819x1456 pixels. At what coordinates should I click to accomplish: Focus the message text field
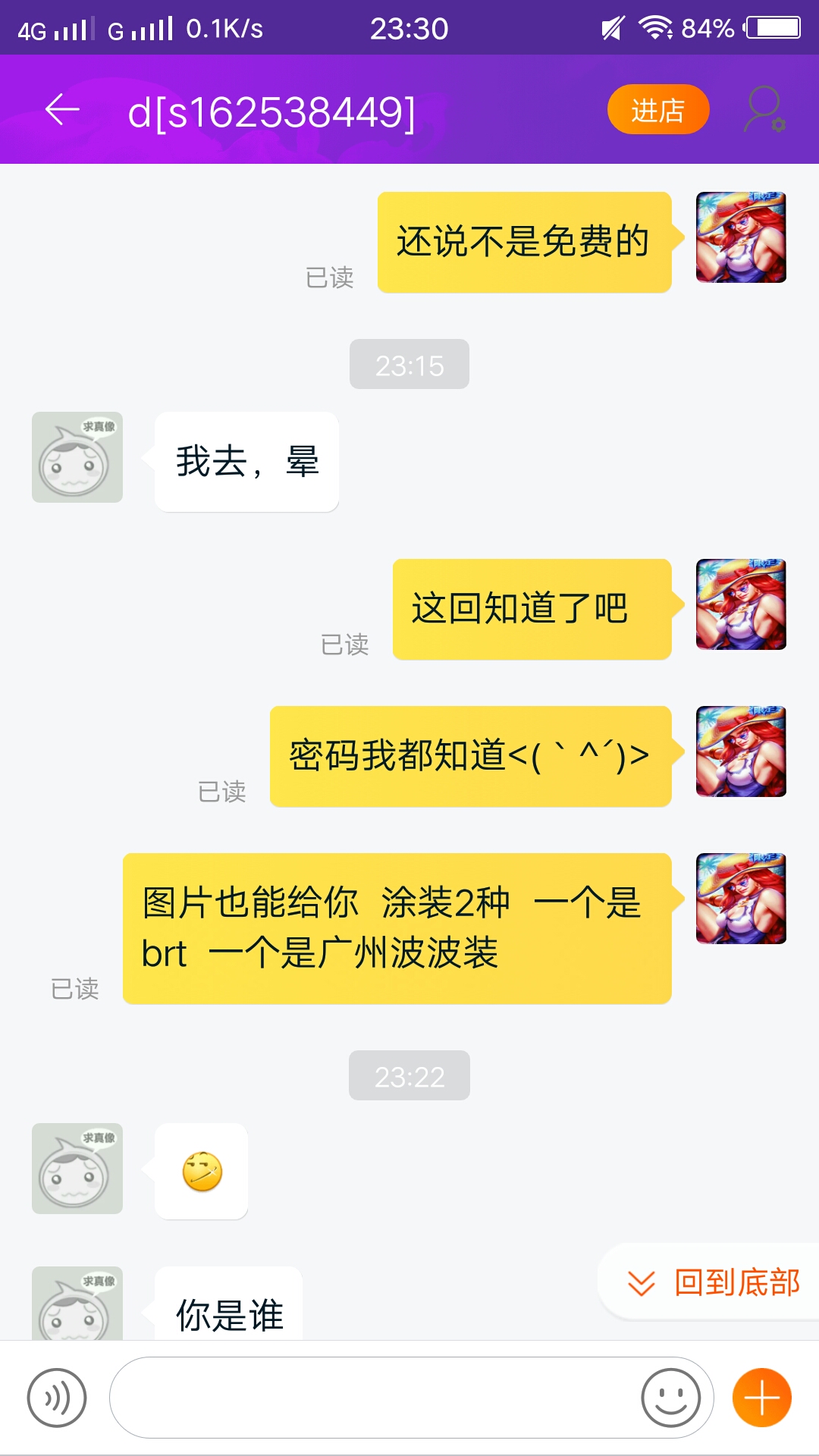(x=372, y=1398)
